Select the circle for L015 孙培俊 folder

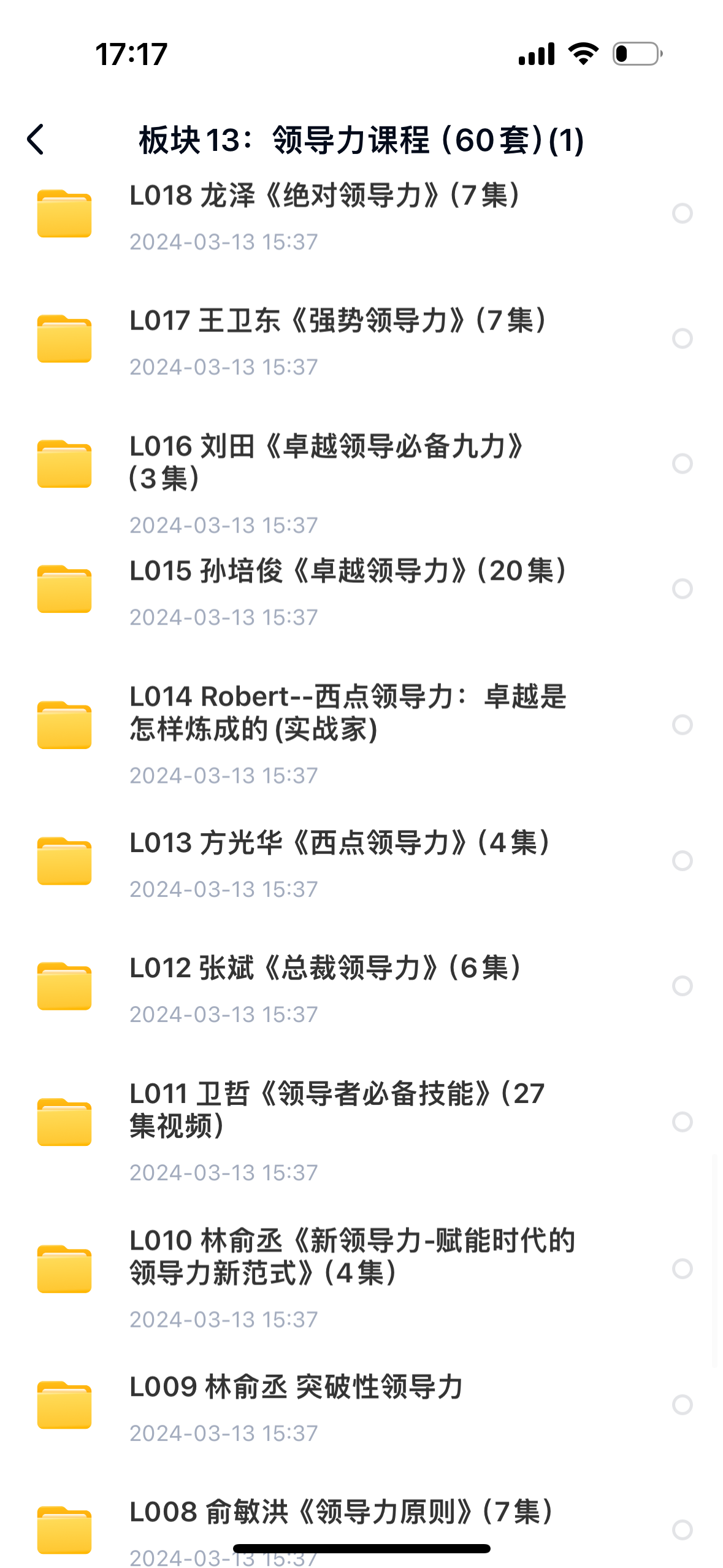682,589
